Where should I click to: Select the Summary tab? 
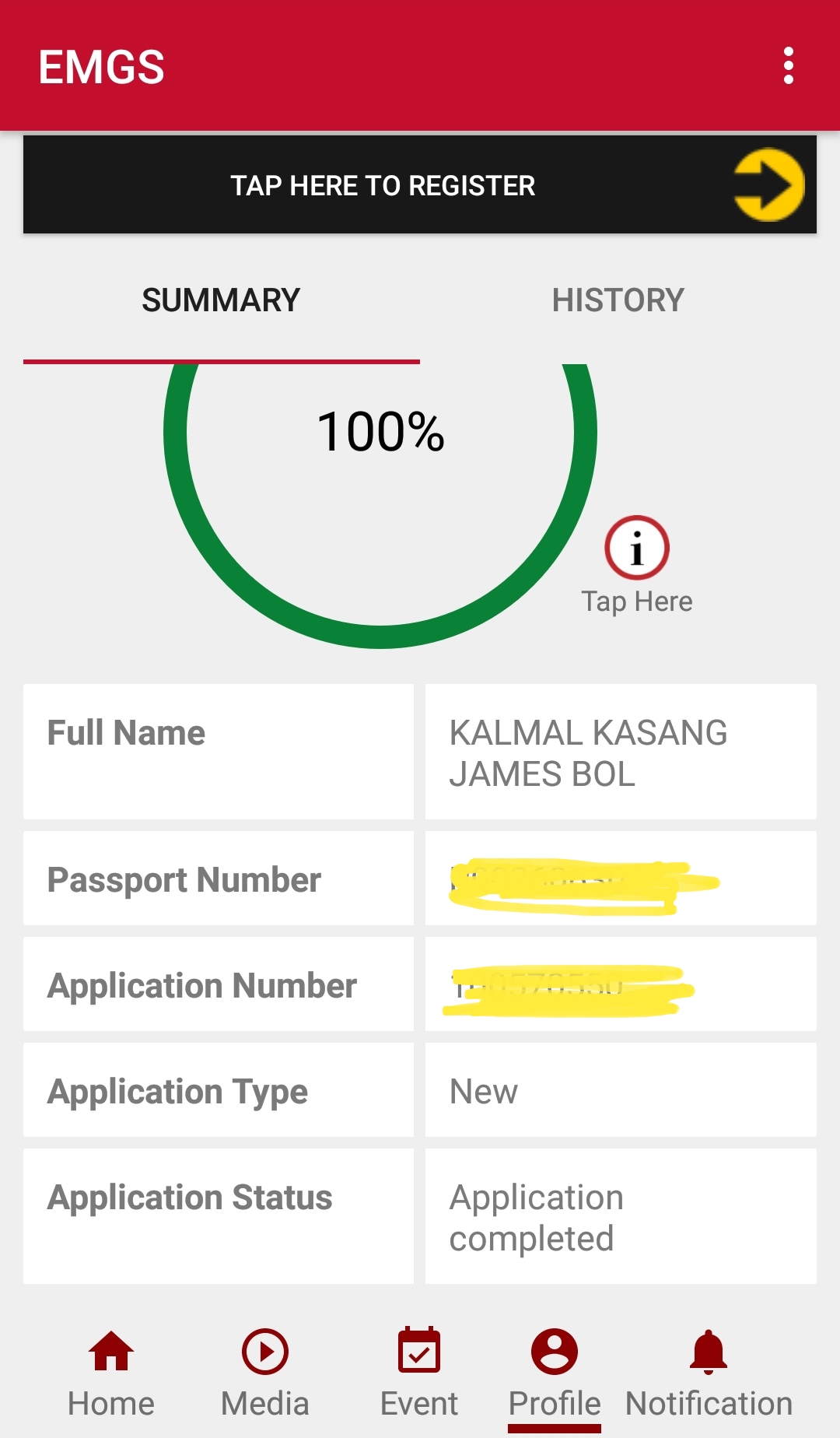(221, 300)
